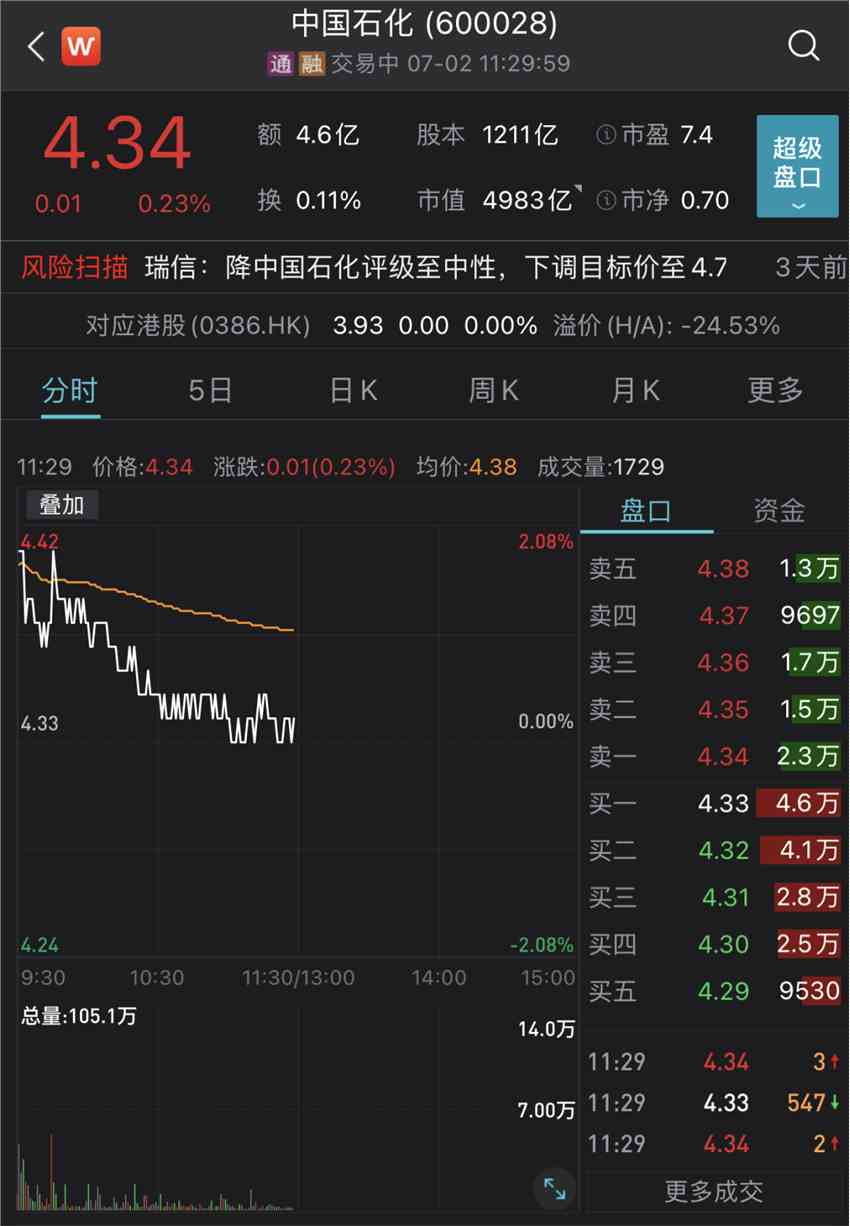Screen dimensions: 850x1226
Task: Open 更多成交 to see more trades
Action: pyautogui.click(x=714, y=1191)
